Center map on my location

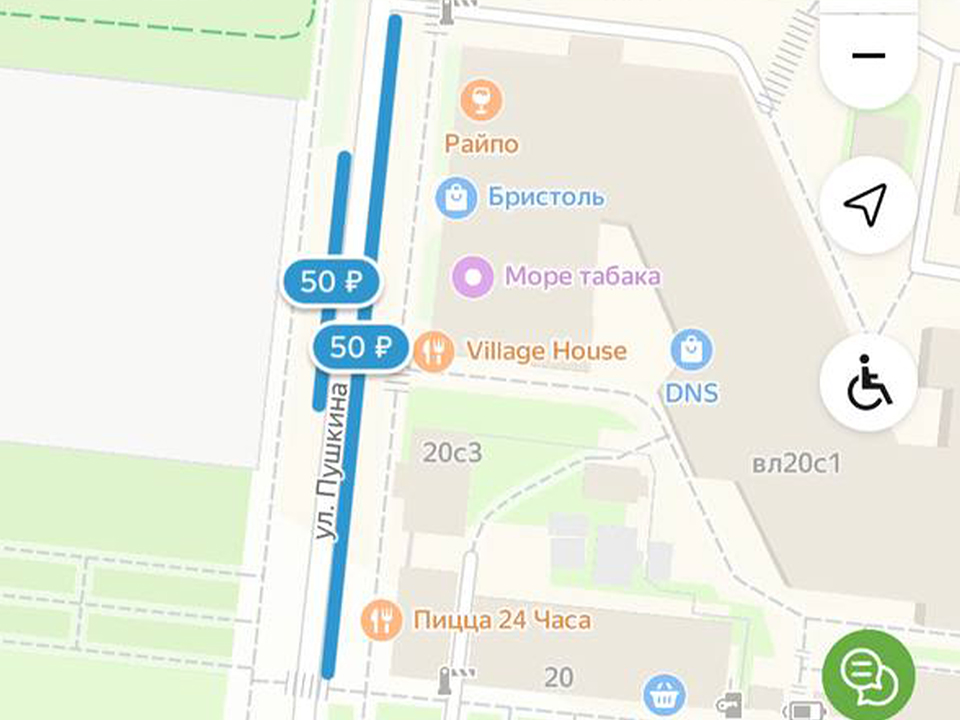(867, 205)
